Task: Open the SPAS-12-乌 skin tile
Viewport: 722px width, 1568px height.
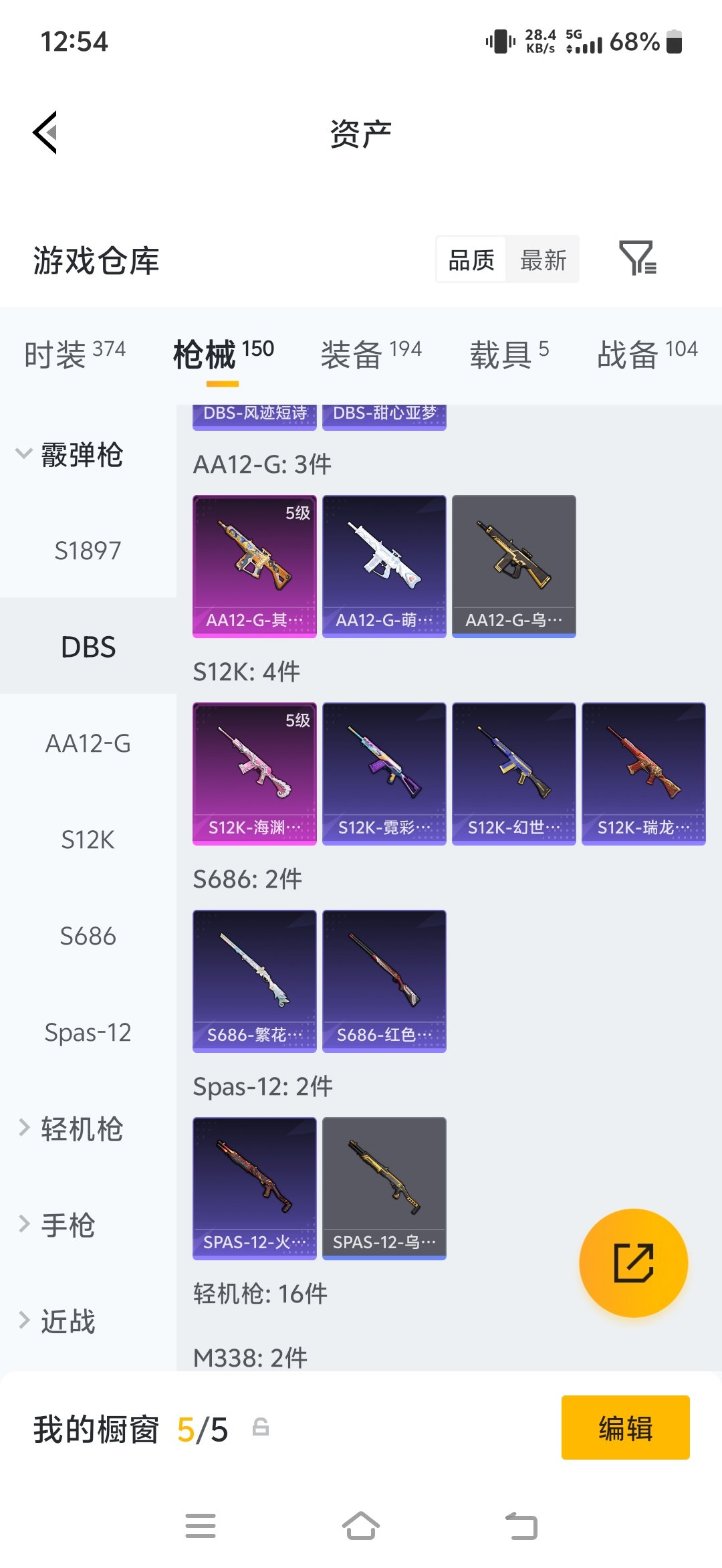Action: (384, 1189)
